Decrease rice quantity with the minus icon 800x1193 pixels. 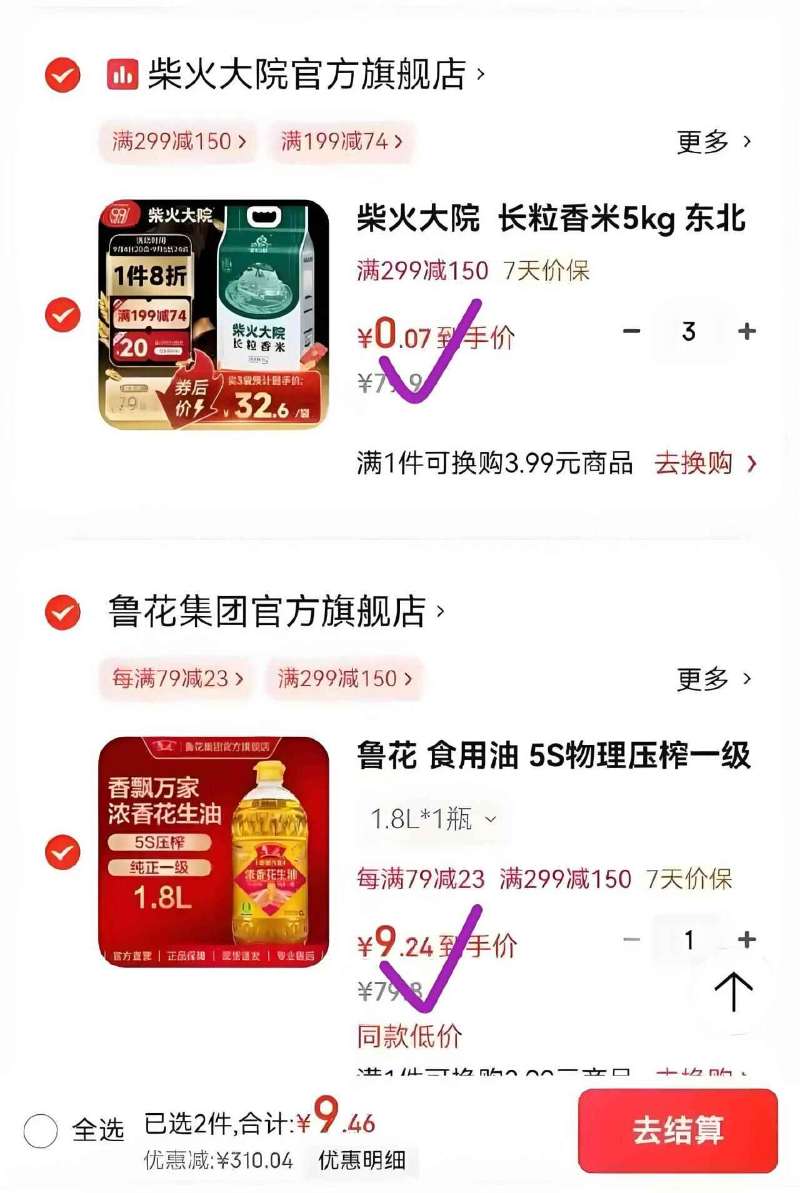click(630, 331)
